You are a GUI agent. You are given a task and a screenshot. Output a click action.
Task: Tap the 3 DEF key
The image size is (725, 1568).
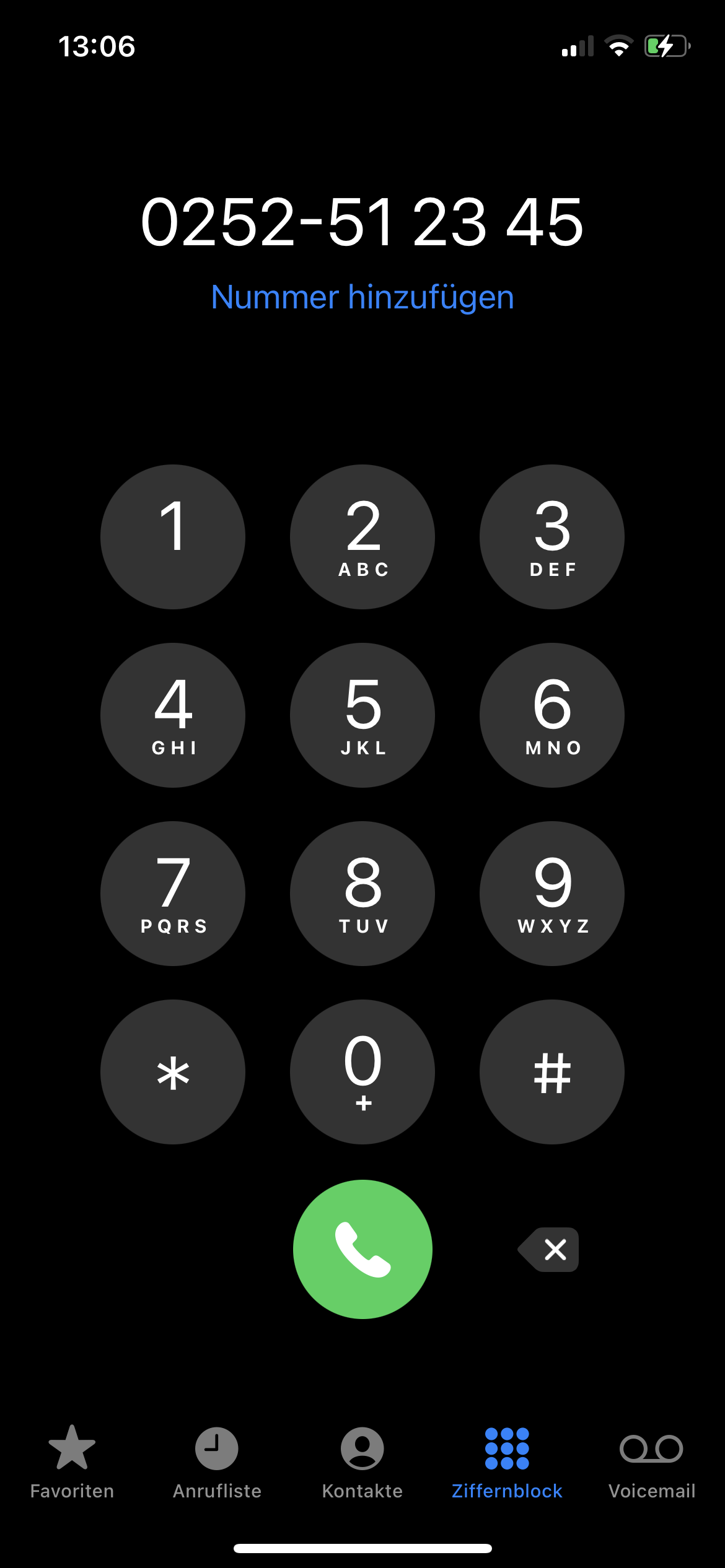pyautogui.click(x=552, y=537)
